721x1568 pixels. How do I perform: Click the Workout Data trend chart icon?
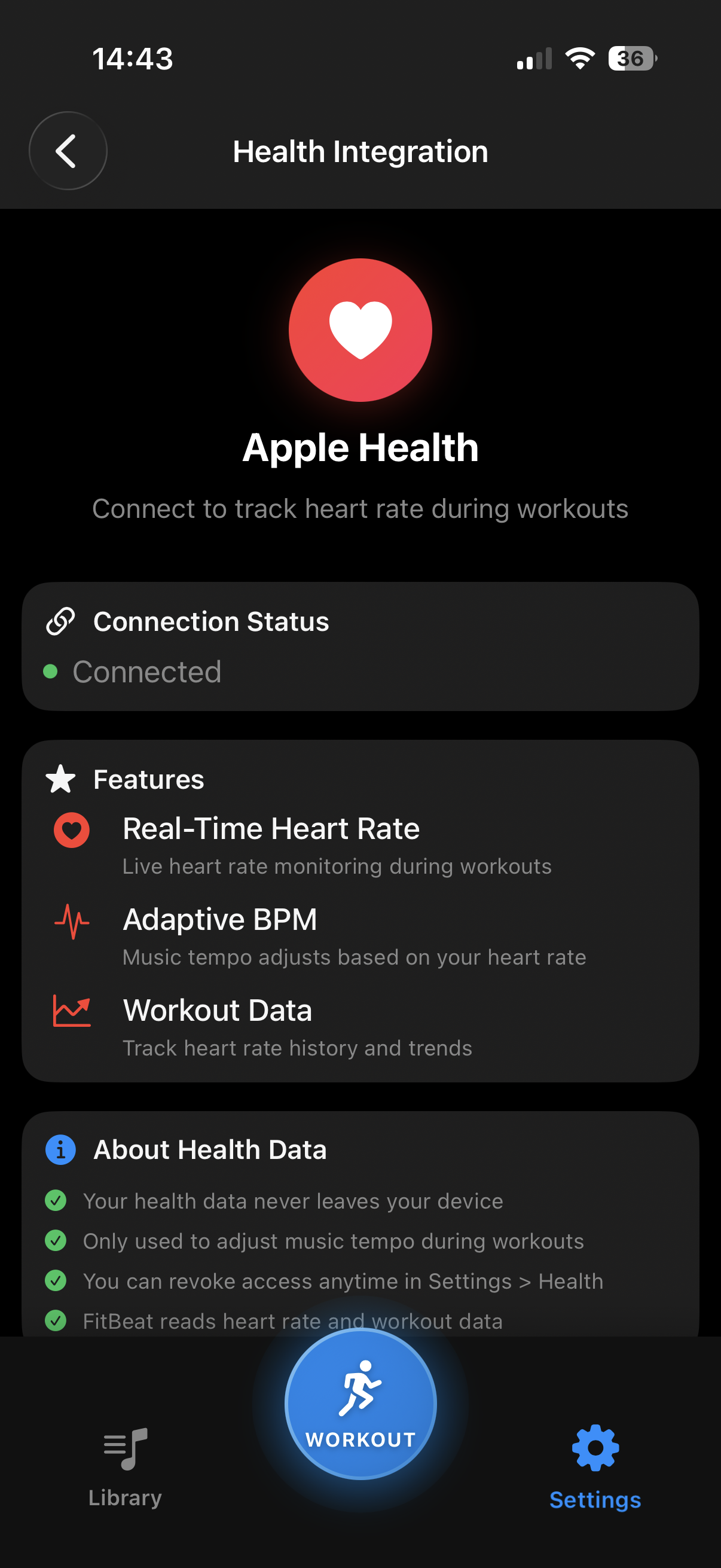71,1011
